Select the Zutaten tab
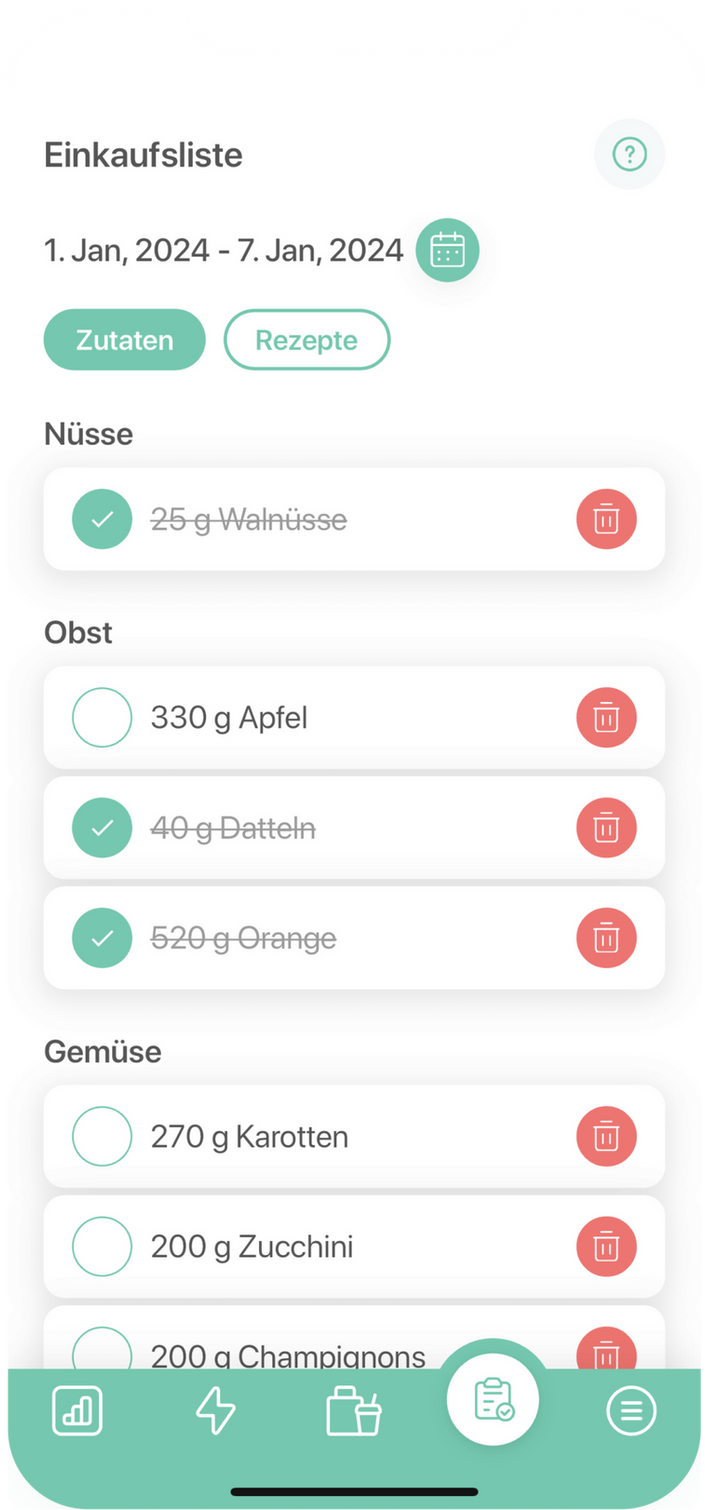 tap(124, 340)
